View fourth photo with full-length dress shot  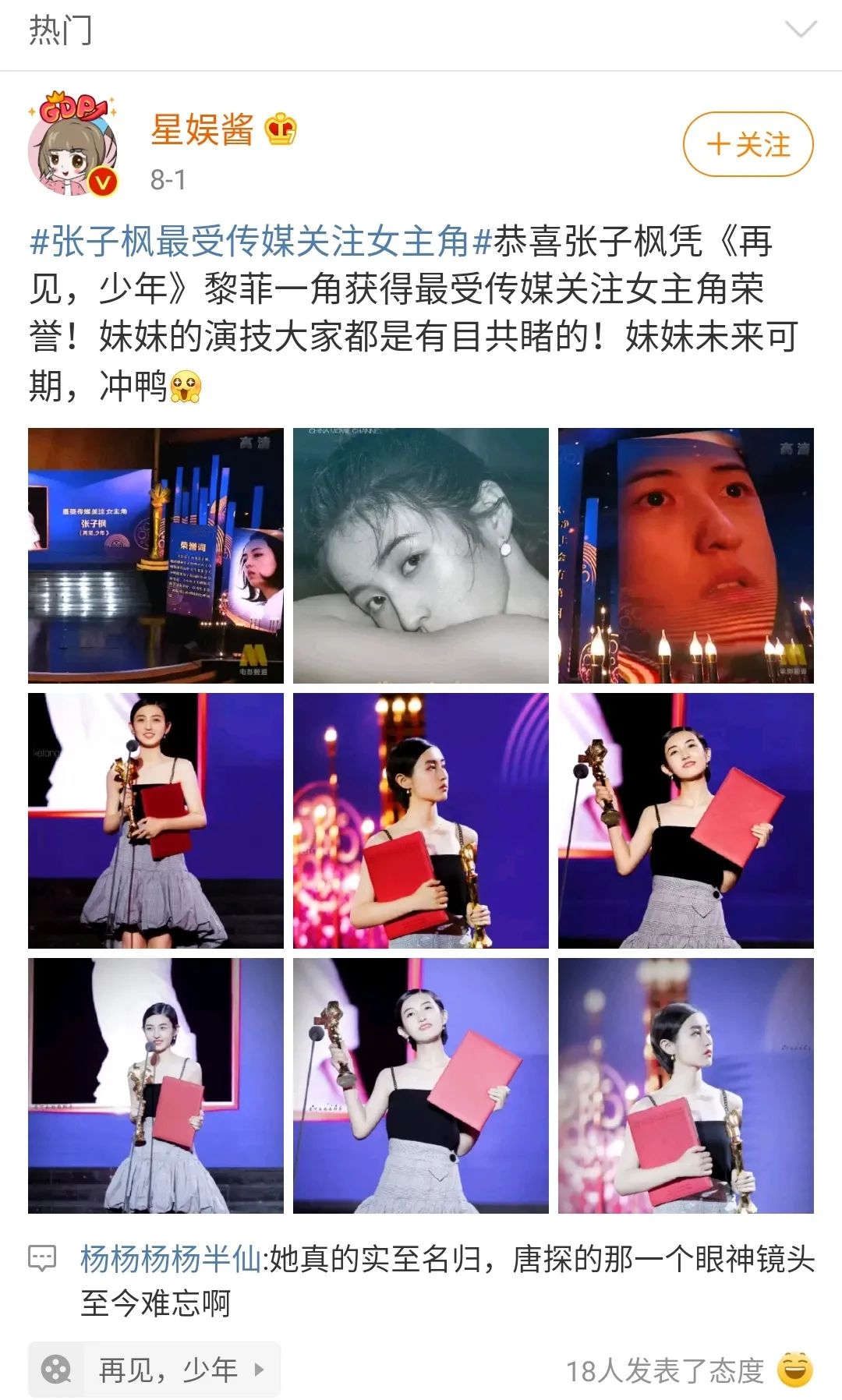[x=156, y=821]
